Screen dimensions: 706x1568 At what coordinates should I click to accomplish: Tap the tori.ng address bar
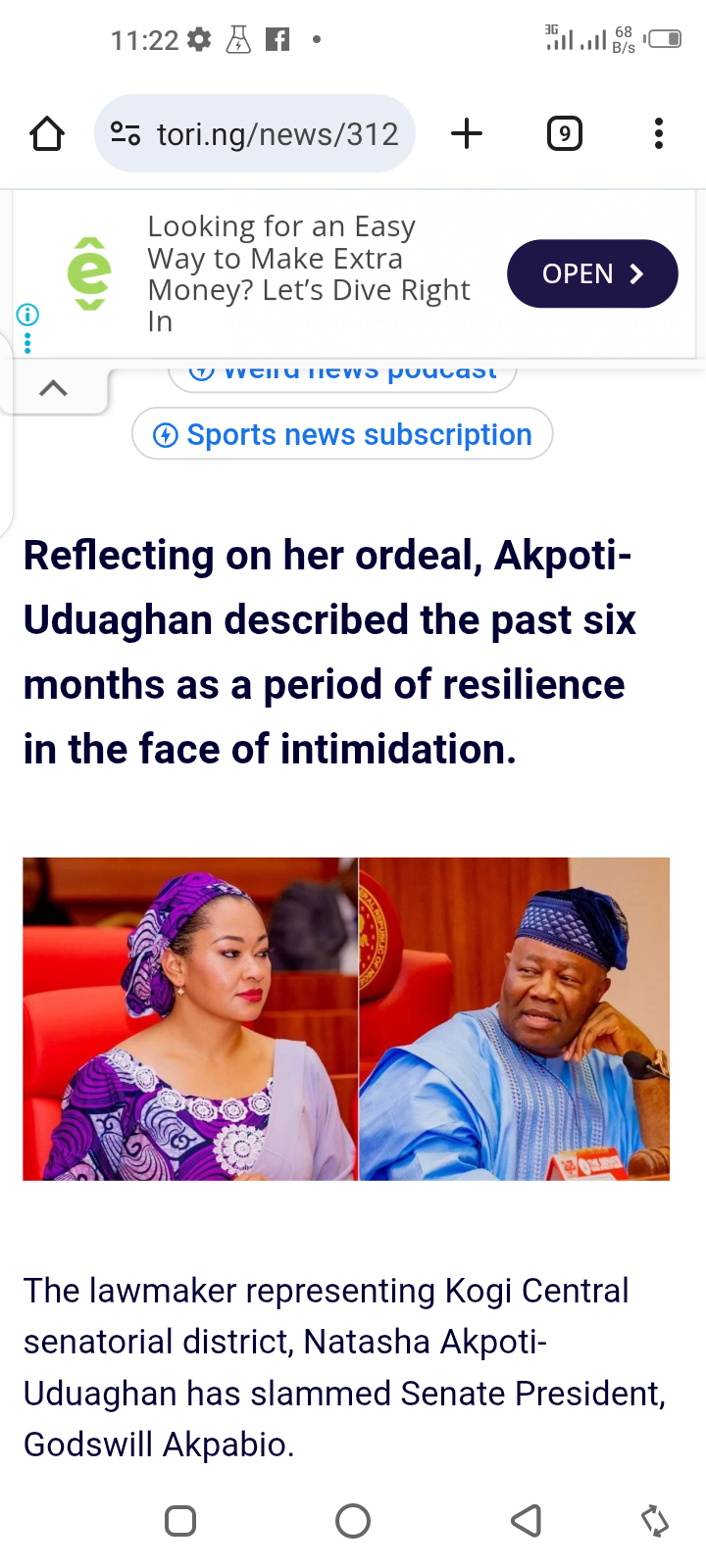(x=277, y=133)
